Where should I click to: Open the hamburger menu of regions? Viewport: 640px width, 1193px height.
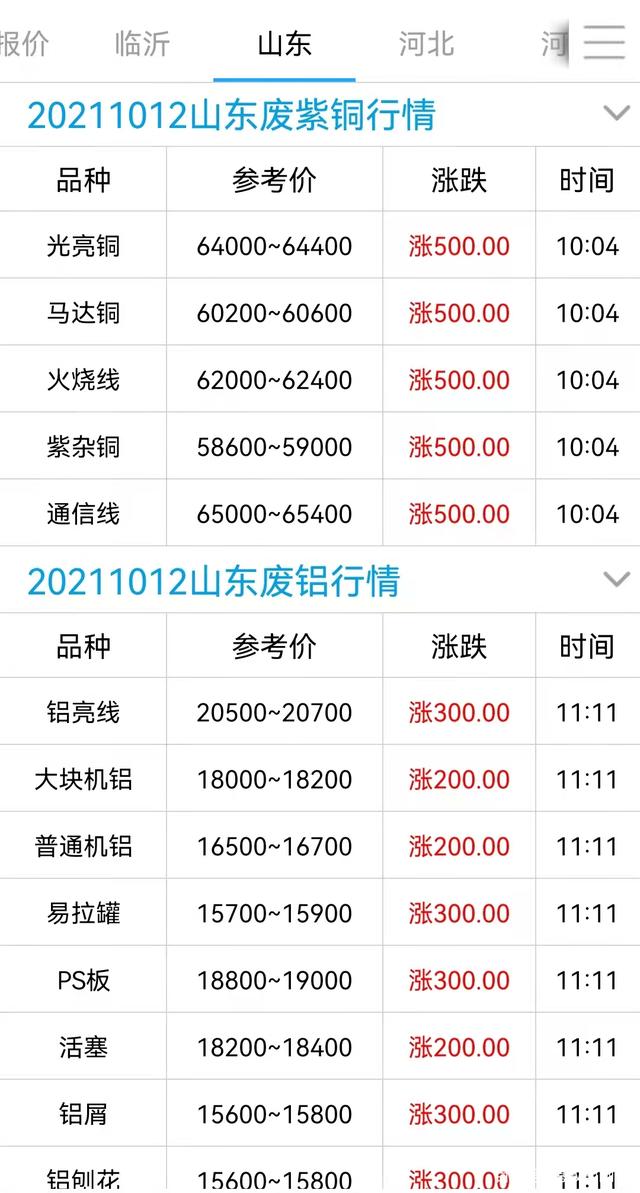pos(604,42)
